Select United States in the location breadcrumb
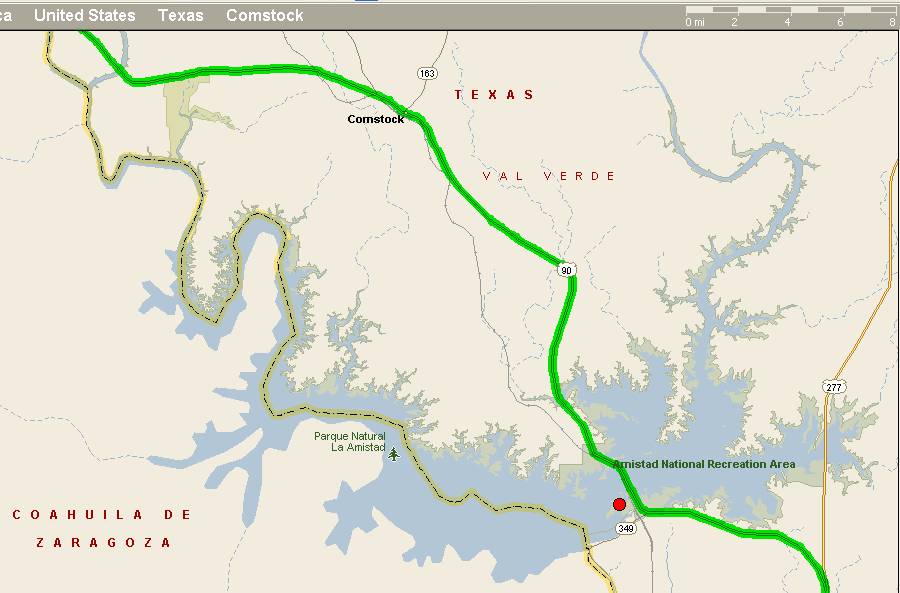This screenshot has height=593, width=900. coord(84,15)
